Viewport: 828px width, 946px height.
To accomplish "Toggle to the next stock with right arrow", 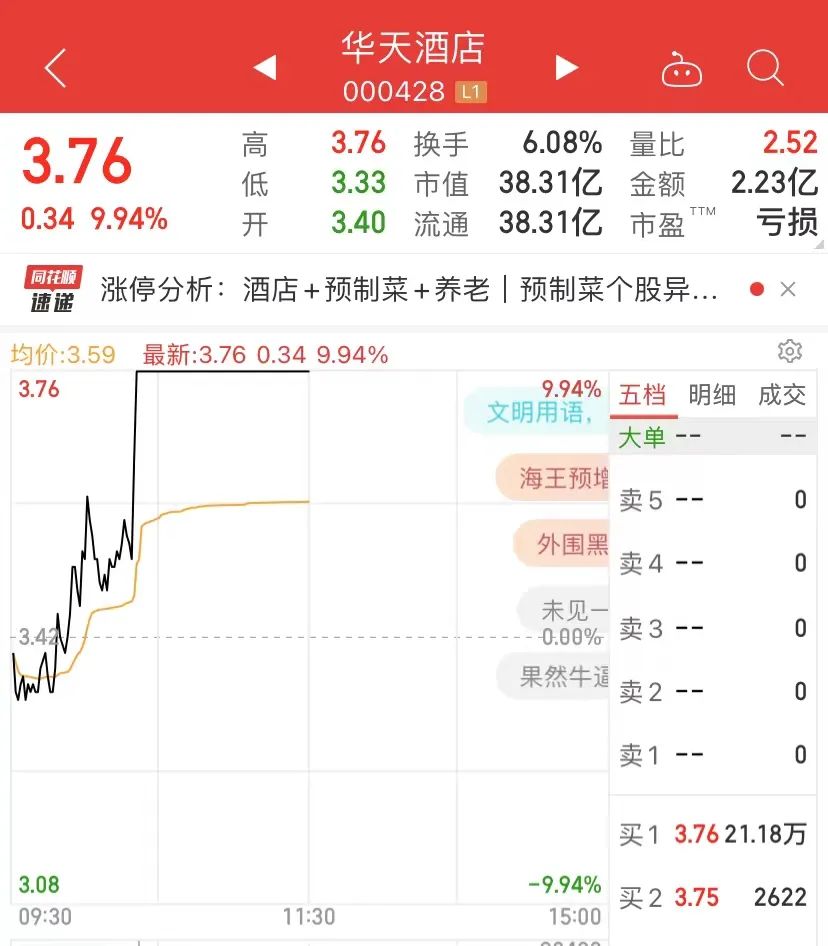I will (566, 68).
